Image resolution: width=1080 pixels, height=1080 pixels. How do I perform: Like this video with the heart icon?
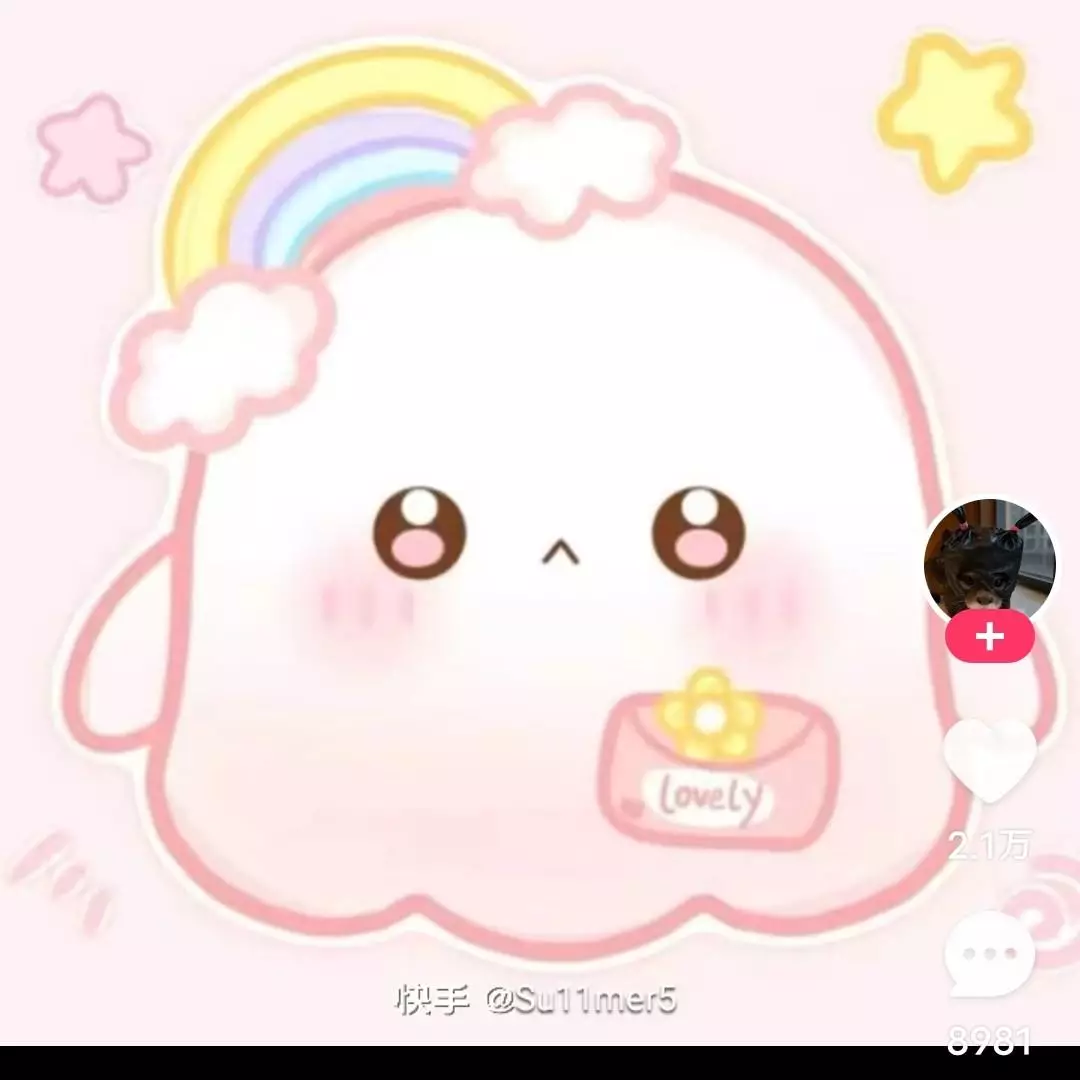coord(990,760)
